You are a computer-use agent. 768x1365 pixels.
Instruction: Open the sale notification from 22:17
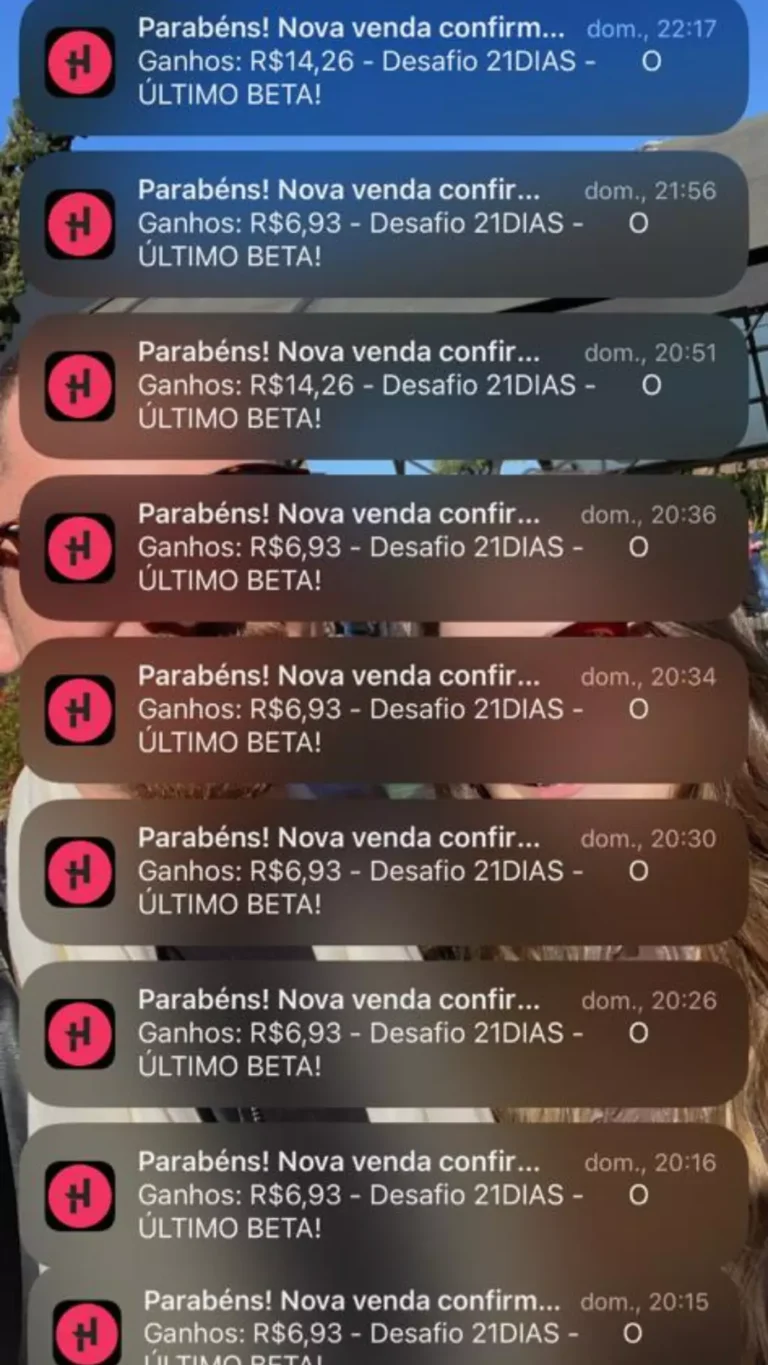384,62
